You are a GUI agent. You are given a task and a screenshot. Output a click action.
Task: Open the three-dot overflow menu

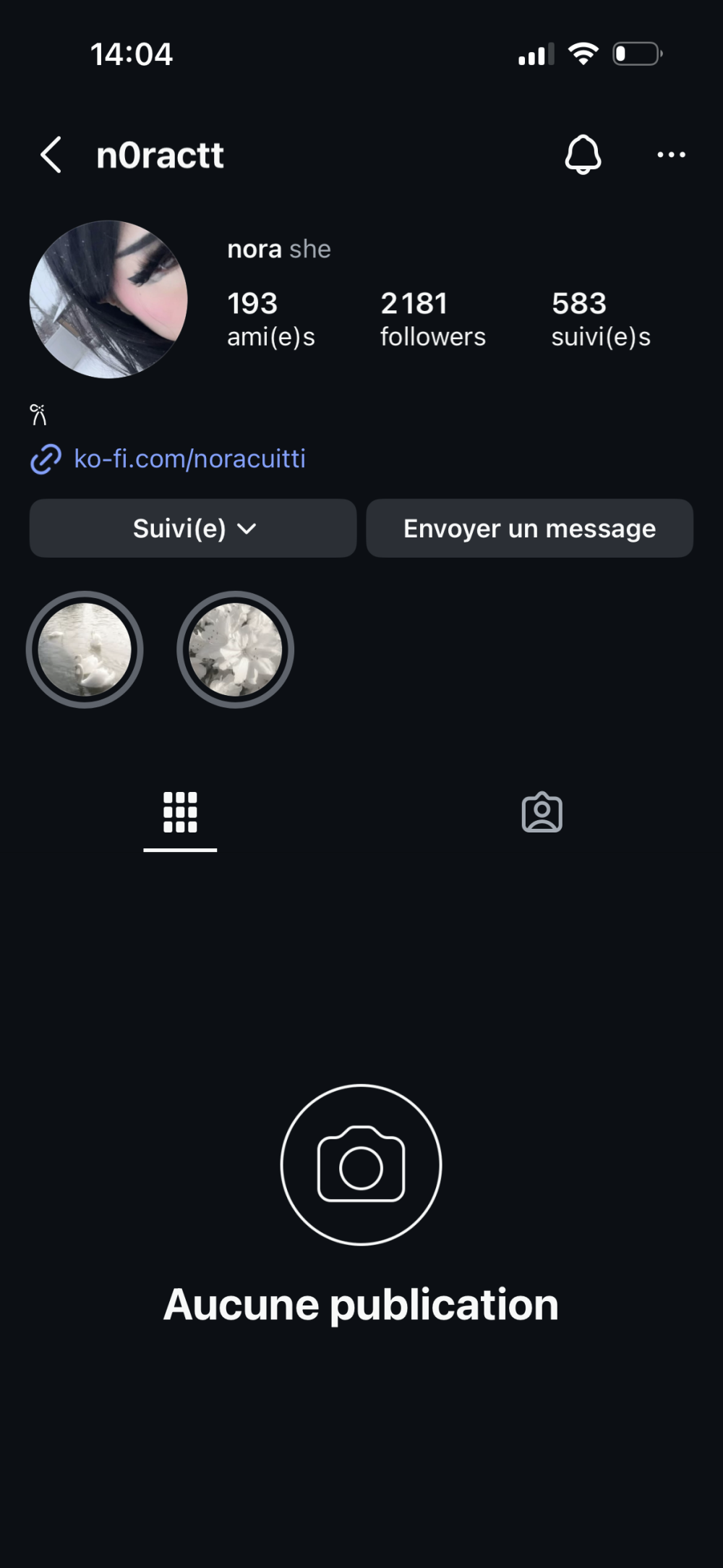pos(671,155)
